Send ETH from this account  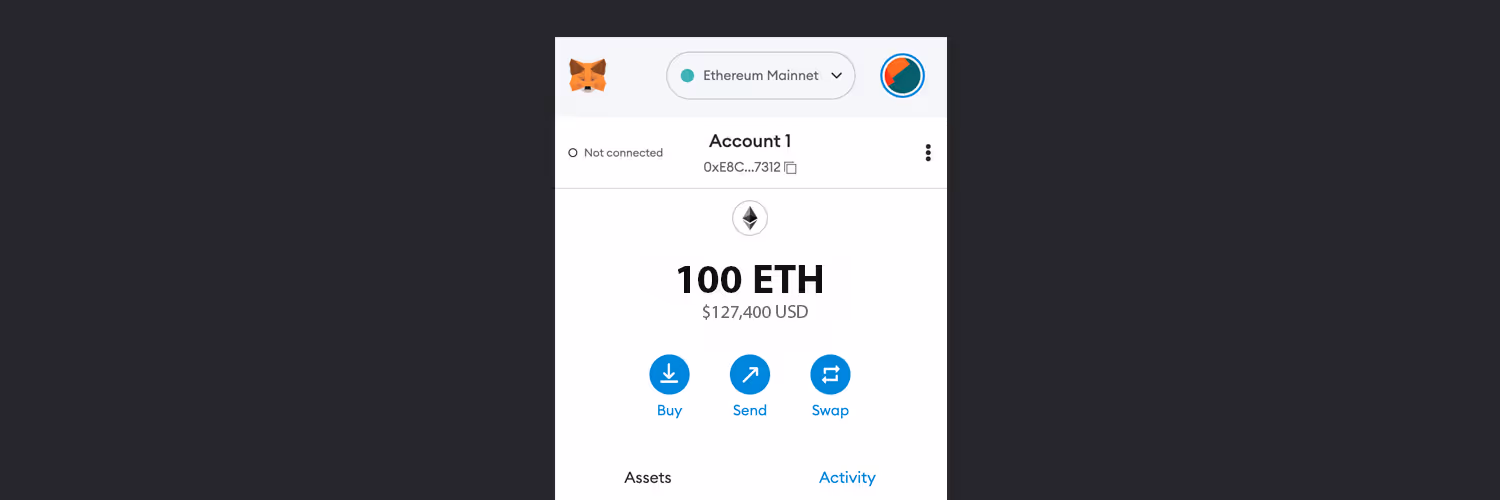749,375
